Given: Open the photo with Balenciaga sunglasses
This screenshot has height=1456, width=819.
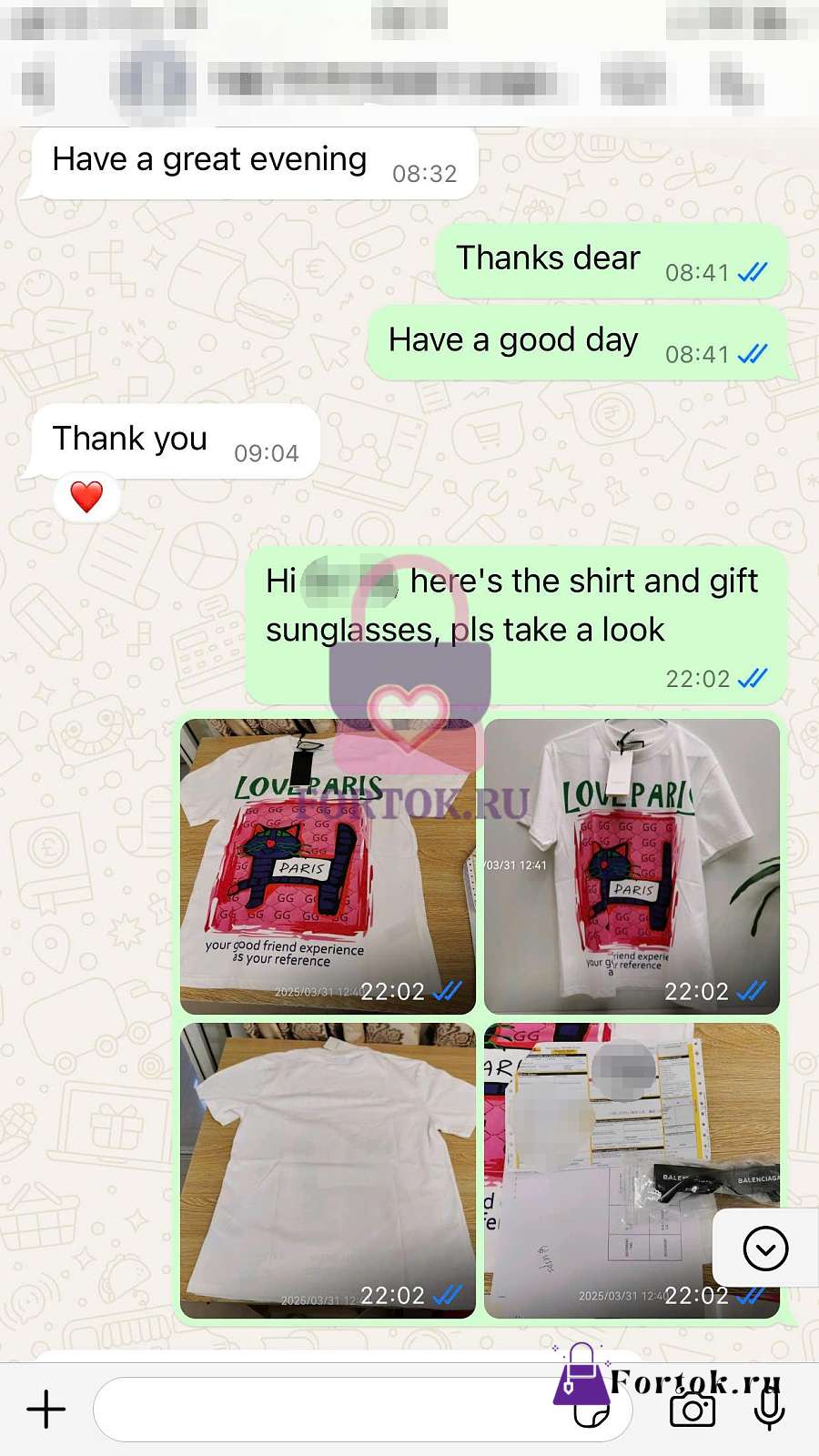Looking at the screenshot, I should [x=632, y=1170].
